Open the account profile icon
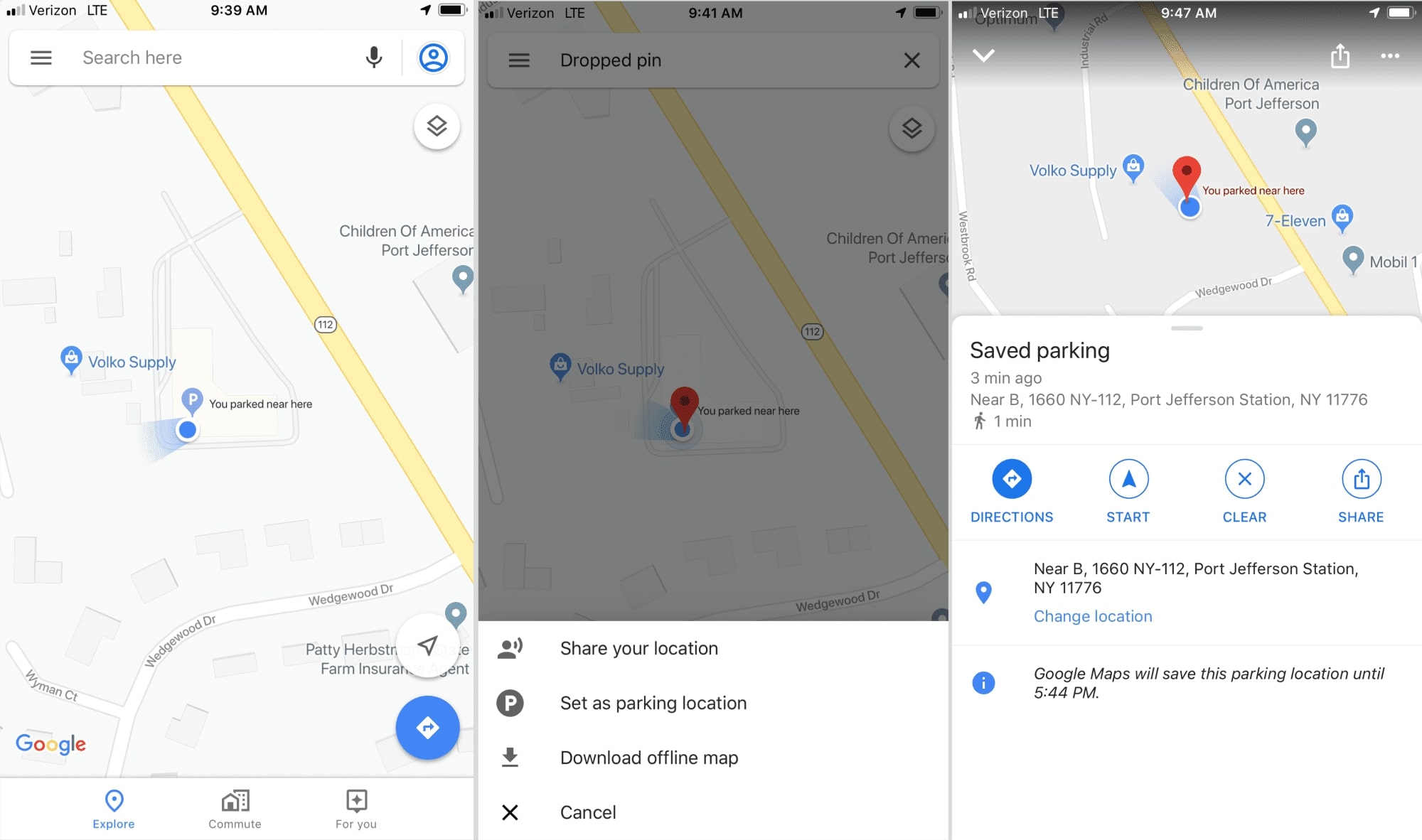Viewport: 1422px width, 840px height. tap(433, 58)
